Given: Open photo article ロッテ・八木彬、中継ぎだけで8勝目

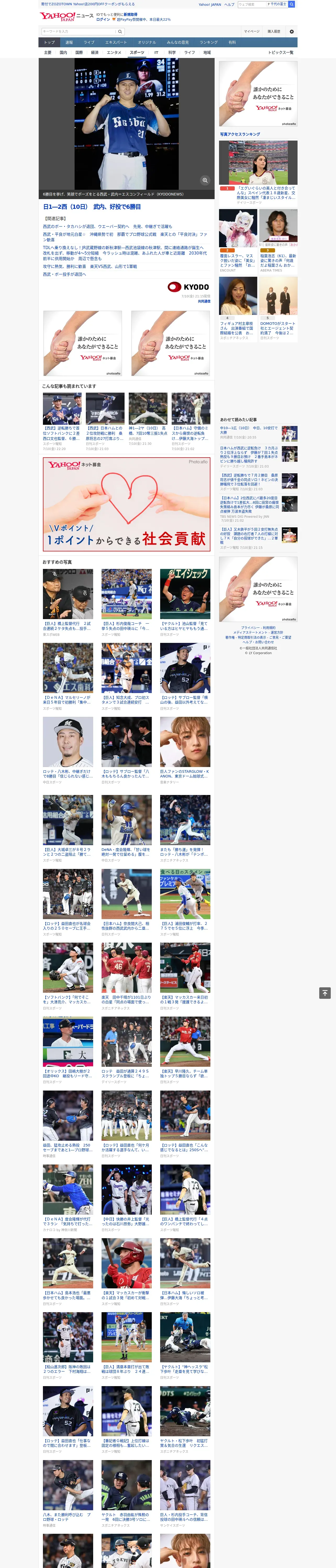Looking at the screenshot, I should [x=68, y=750].
